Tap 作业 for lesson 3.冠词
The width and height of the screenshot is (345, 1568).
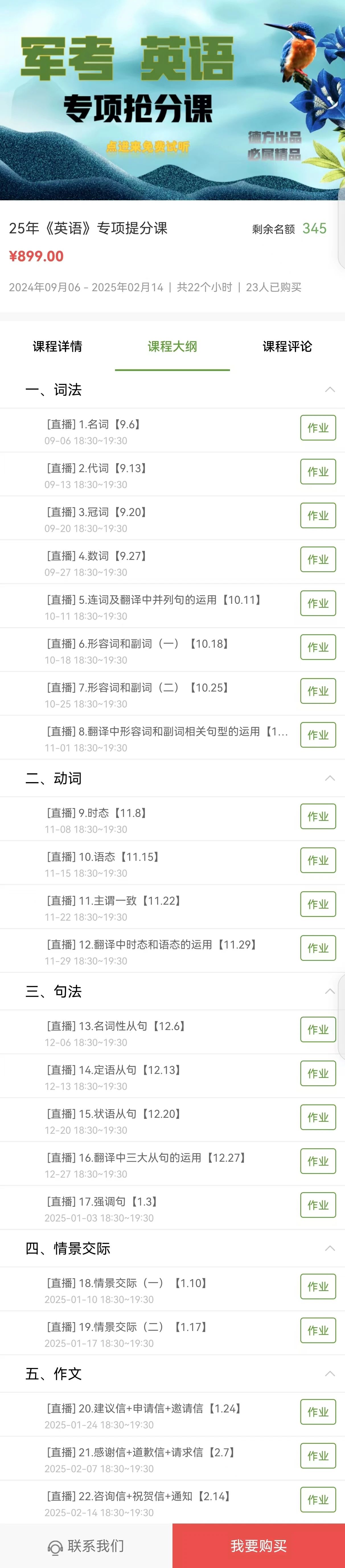coord(318,515)
